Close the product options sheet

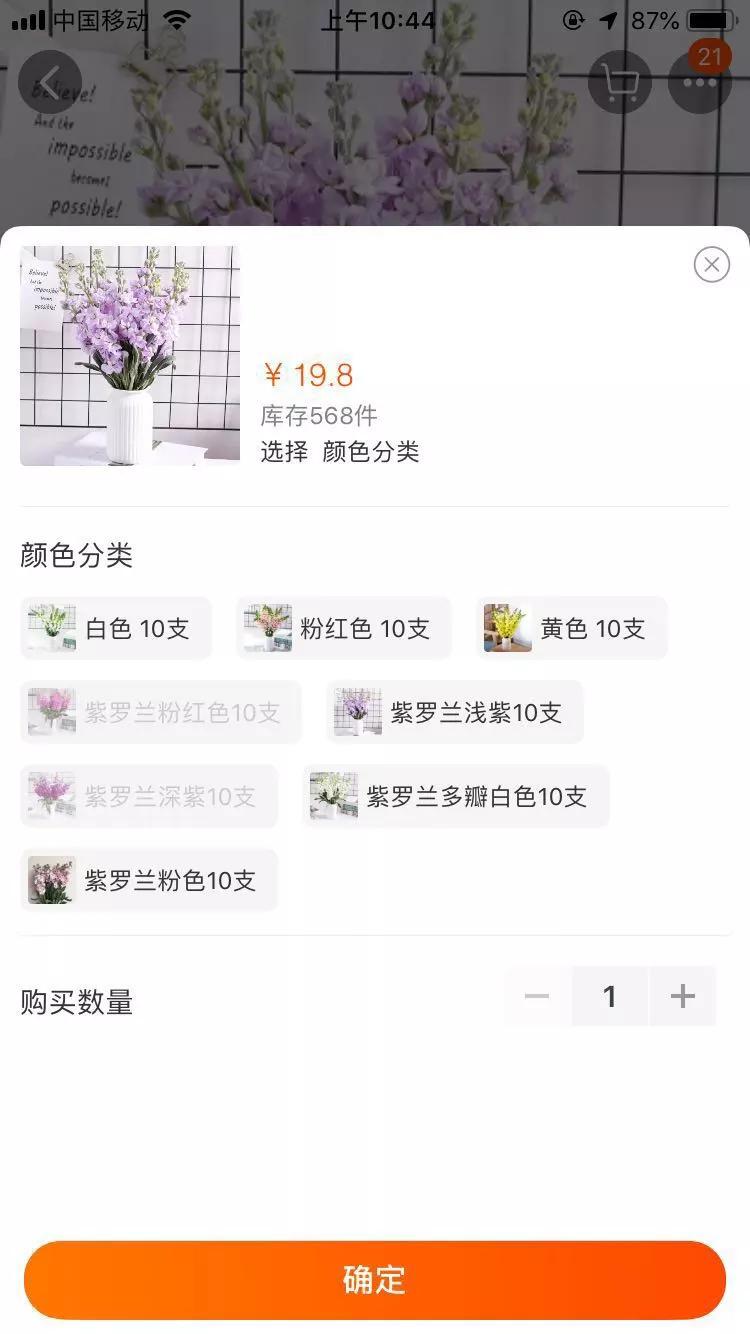click(x=711, y=264)
